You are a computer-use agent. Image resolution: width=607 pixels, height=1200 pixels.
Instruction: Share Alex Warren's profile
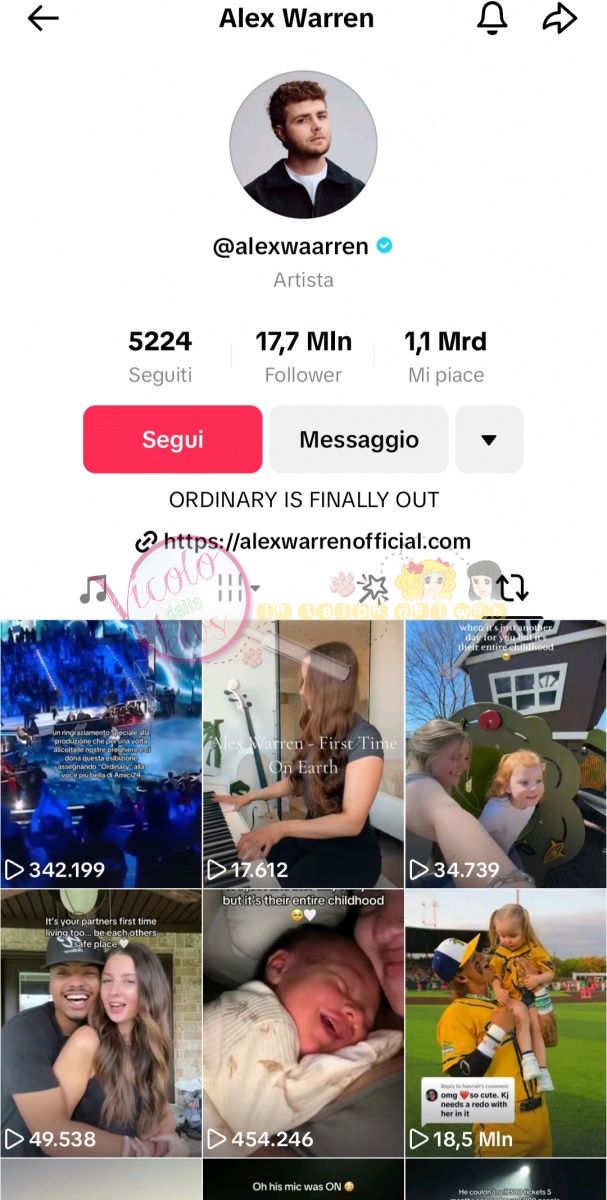pos(560,18)
